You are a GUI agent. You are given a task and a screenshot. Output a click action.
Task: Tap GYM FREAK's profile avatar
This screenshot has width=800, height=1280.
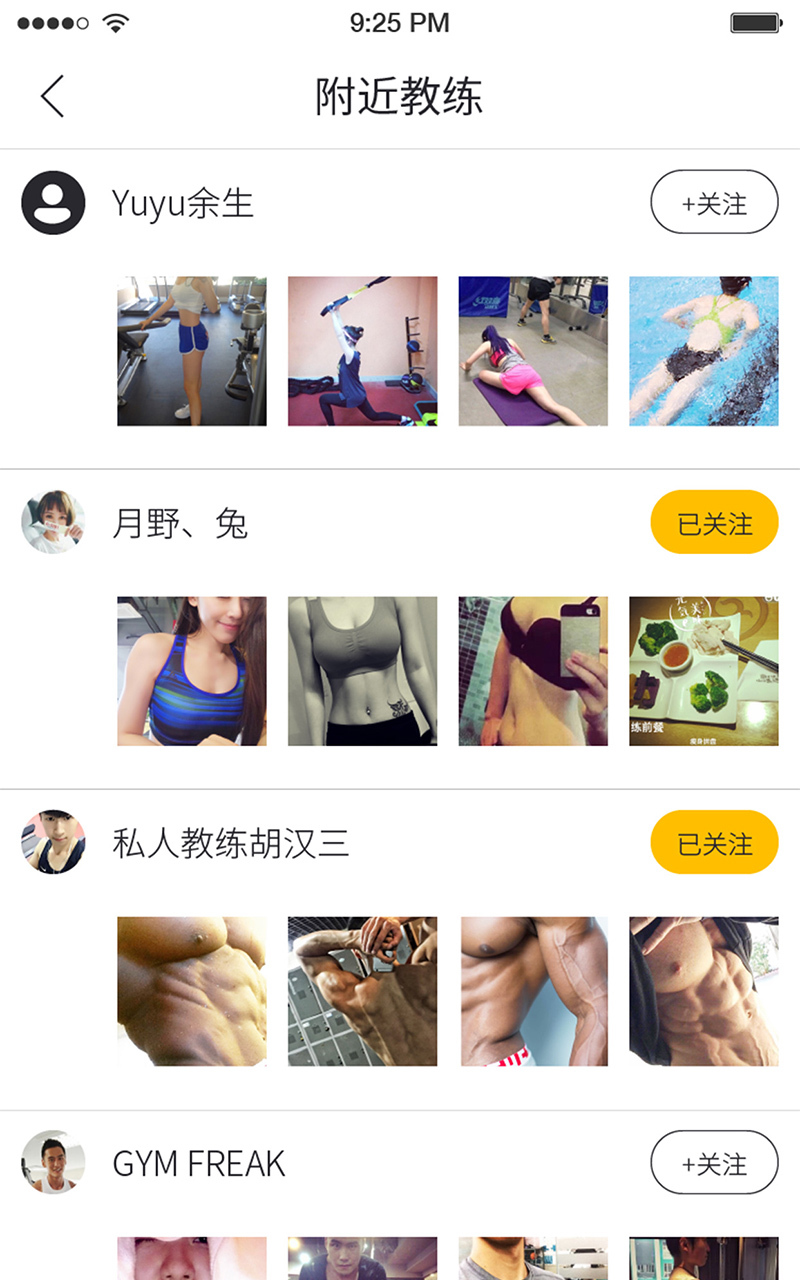tap(52, 1163)
